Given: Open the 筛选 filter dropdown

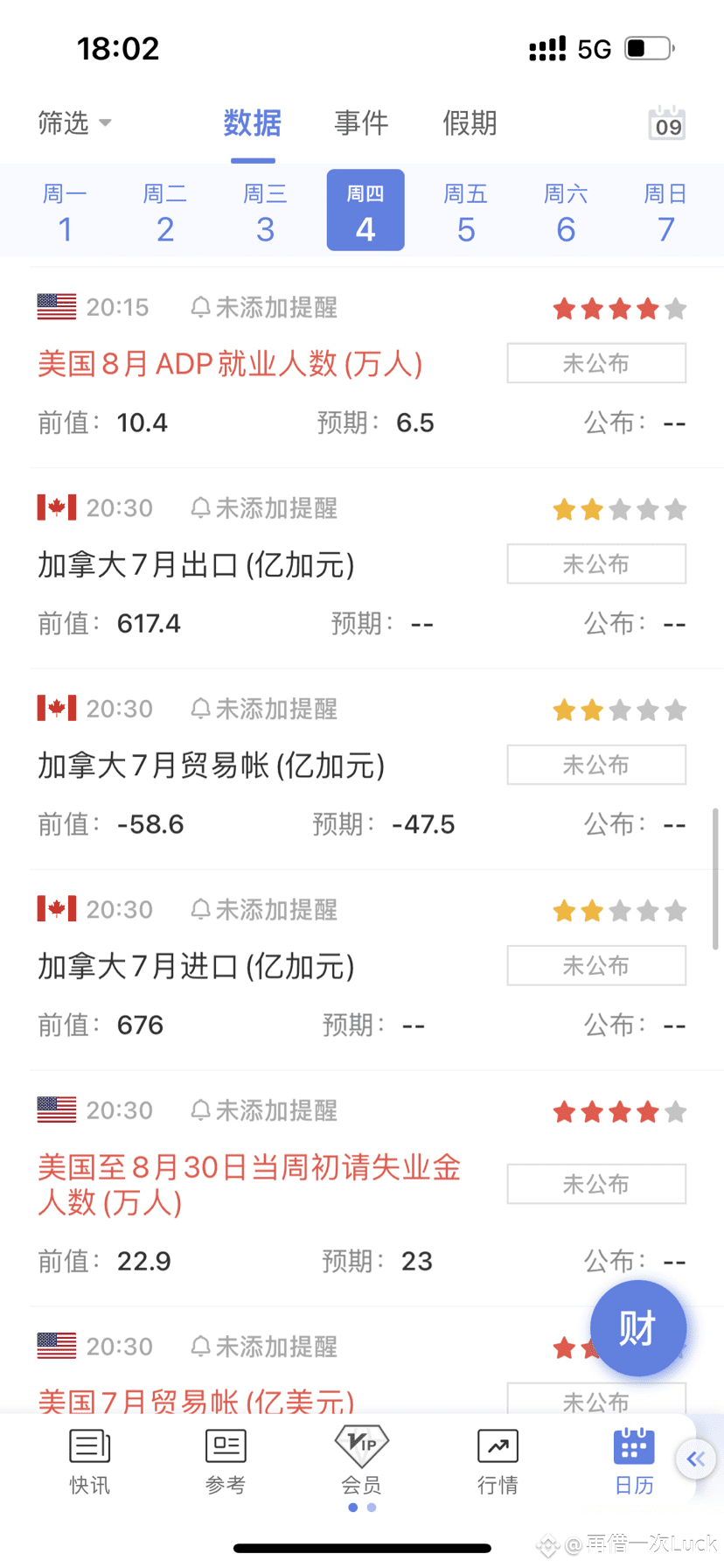Looking at the screenshot, I should pos(73,123).
